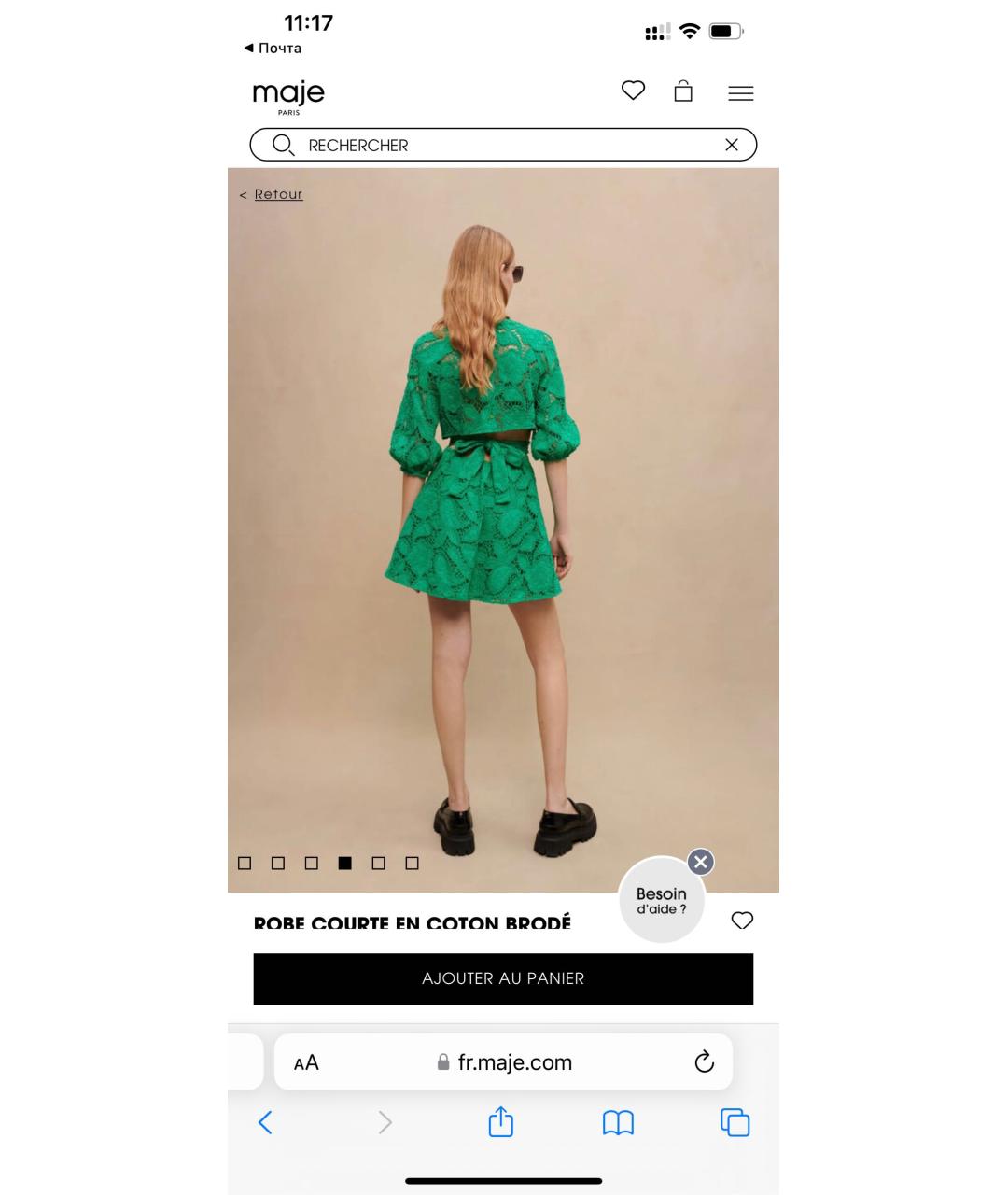The height and width of the screenshot is (1195, 1008).
Task: Share this page
Action: point(501,1122)
